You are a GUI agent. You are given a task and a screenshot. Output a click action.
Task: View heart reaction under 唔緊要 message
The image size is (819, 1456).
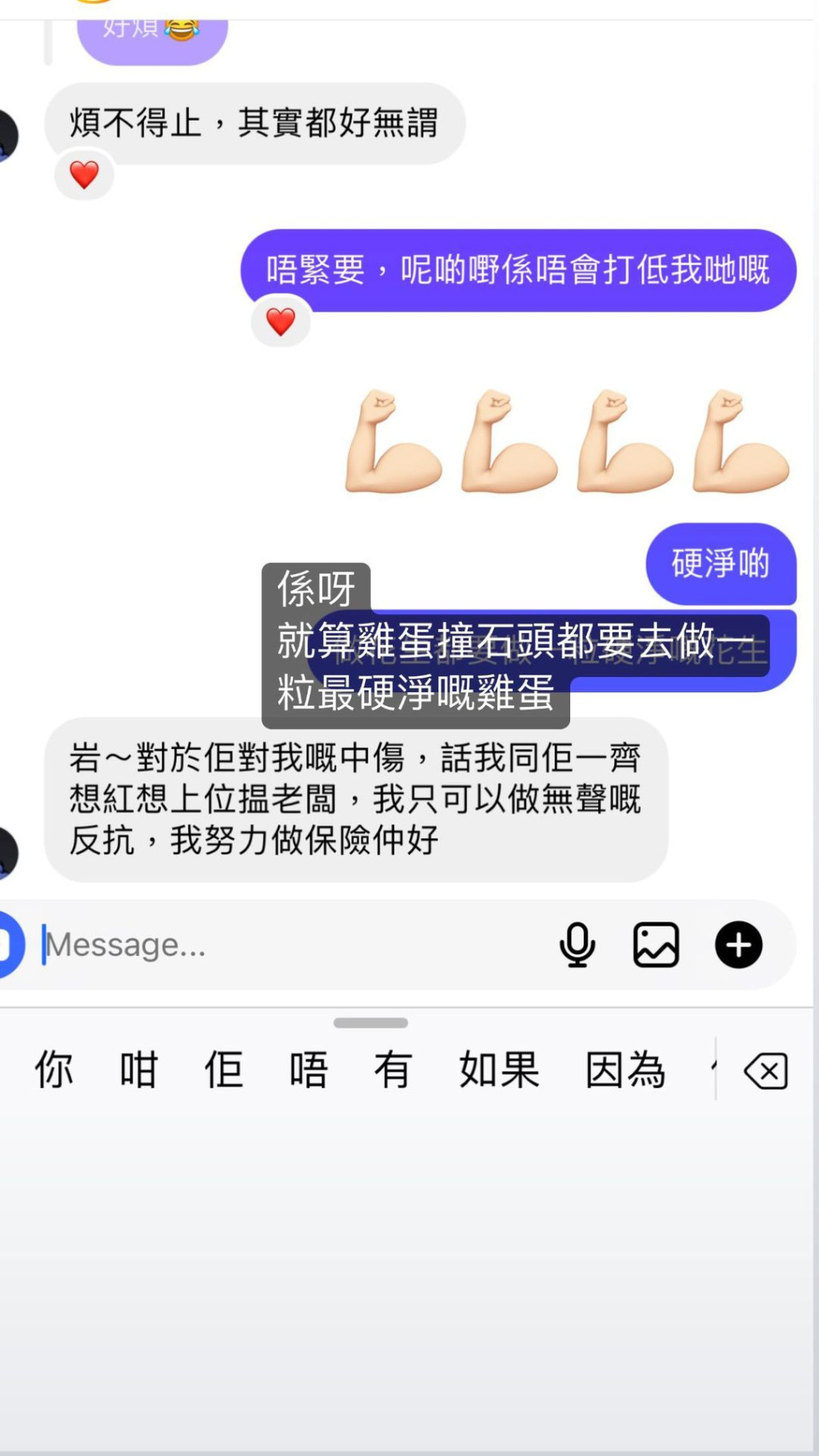(281, 322)
